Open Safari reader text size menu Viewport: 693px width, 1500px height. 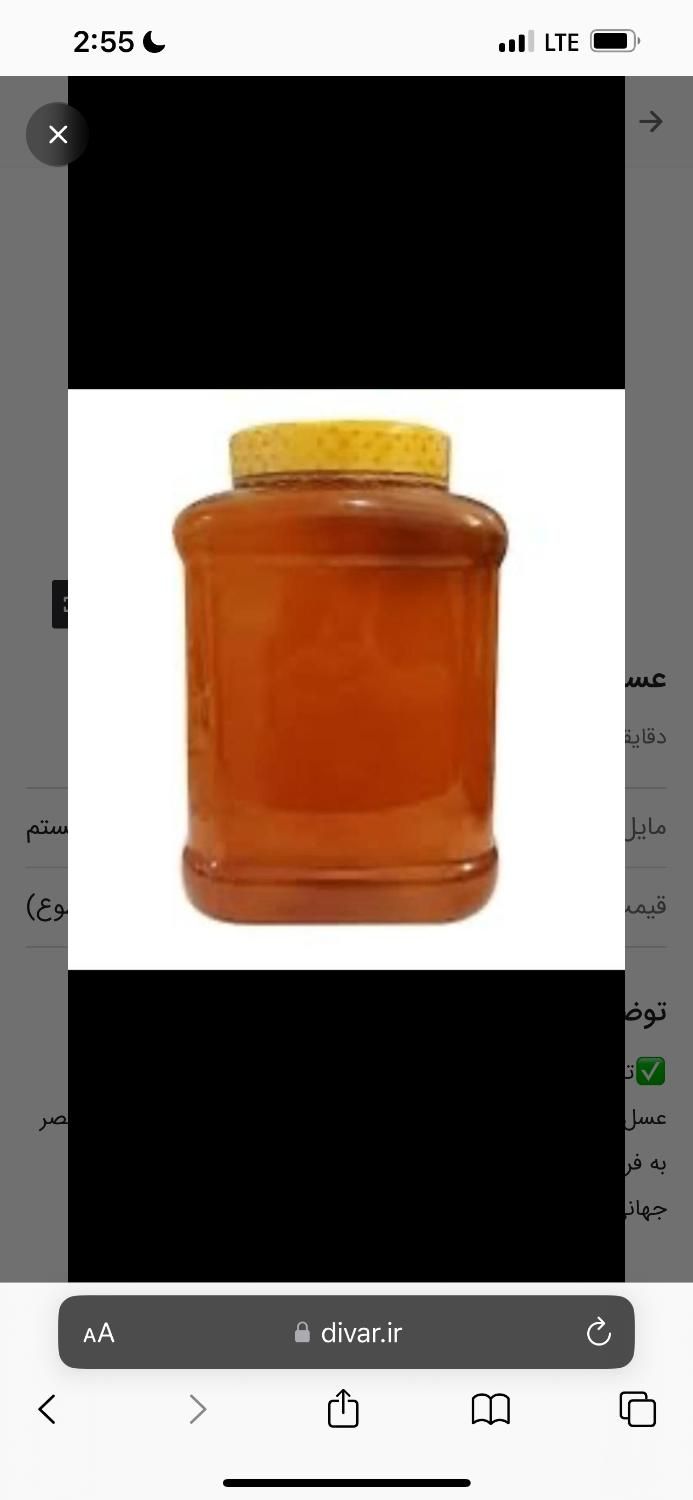[99, 1333]
